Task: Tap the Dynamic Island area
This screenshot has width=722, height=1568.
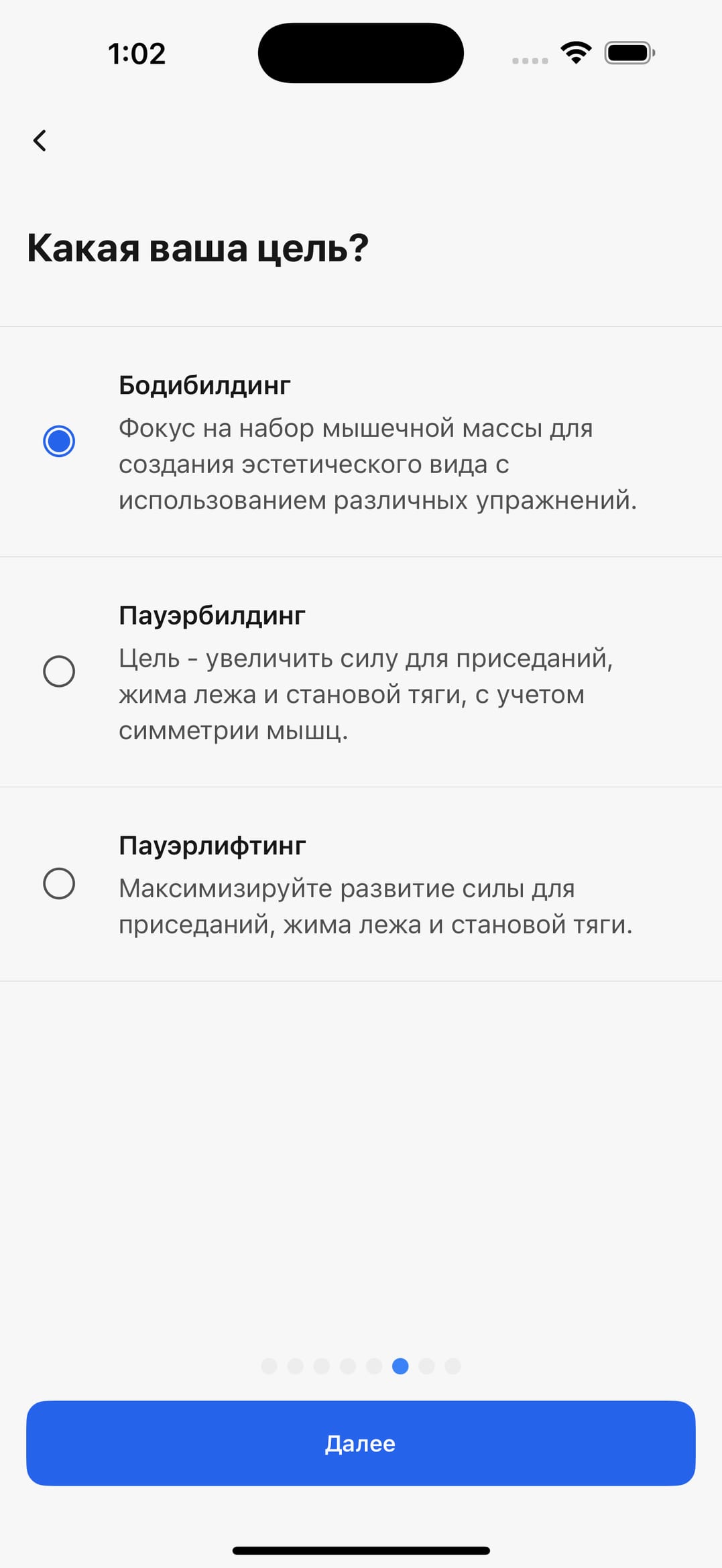Action: (360, 52)
